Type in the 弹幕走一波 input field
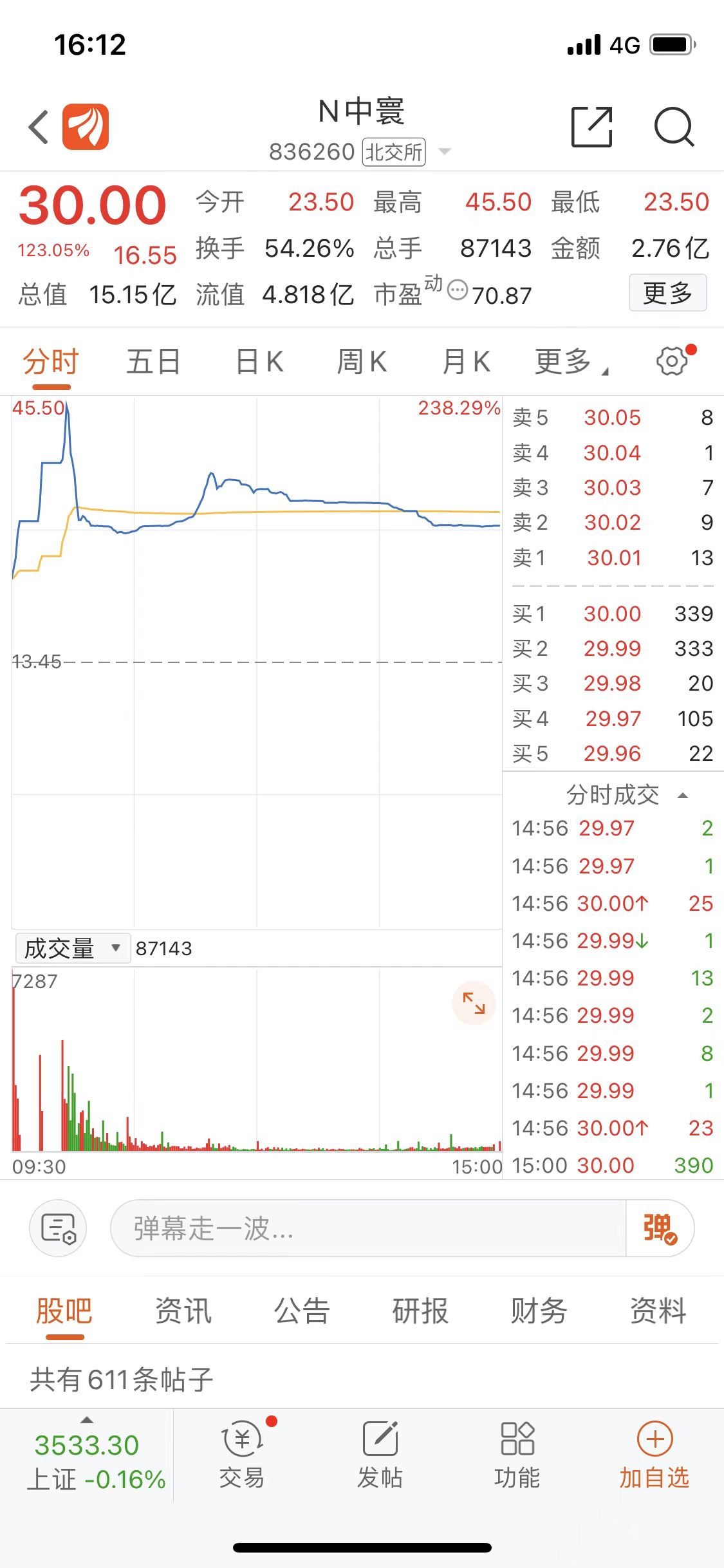The width and height of the screenshot is (724, 1568). (368, 1228)
